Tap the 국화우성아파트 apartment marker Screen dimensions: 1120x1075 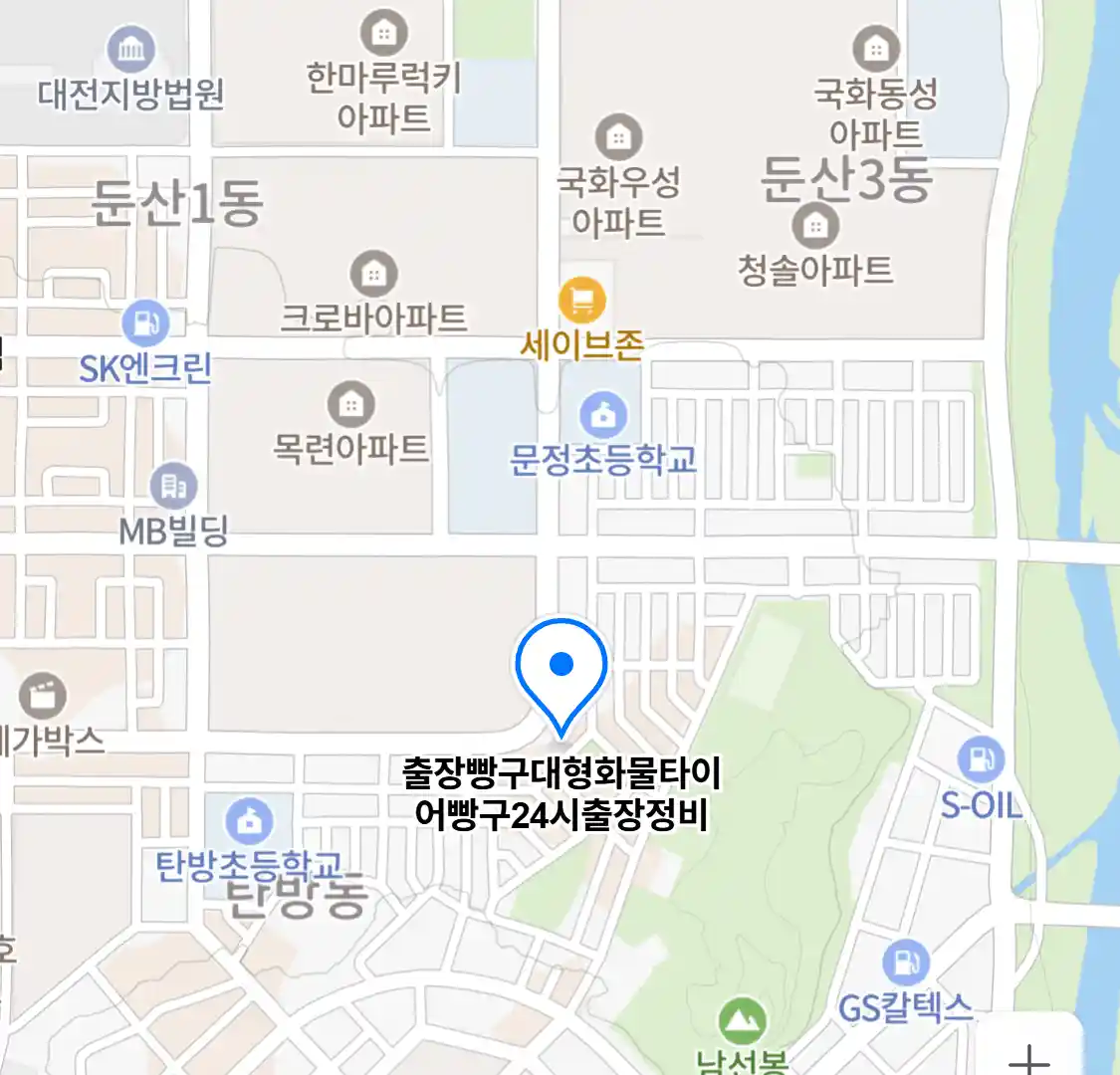618,137
